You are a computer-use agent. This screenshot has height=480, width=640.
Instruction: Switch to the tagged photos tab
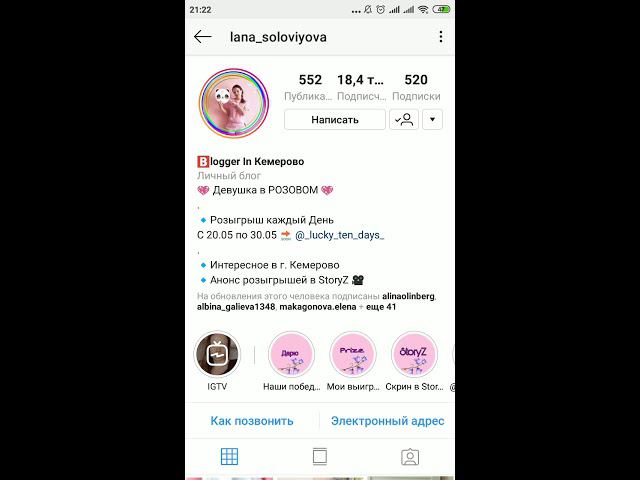click(x=409, y=457)
